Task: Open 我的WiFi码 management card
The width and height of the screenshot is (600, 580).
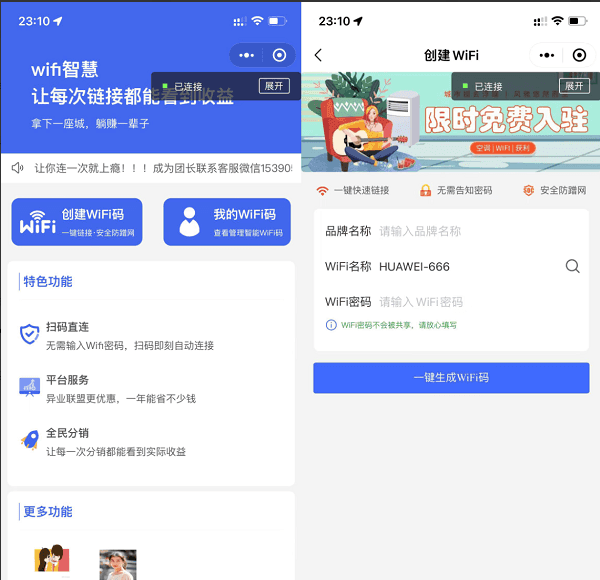Action: (x=227, y=222)
